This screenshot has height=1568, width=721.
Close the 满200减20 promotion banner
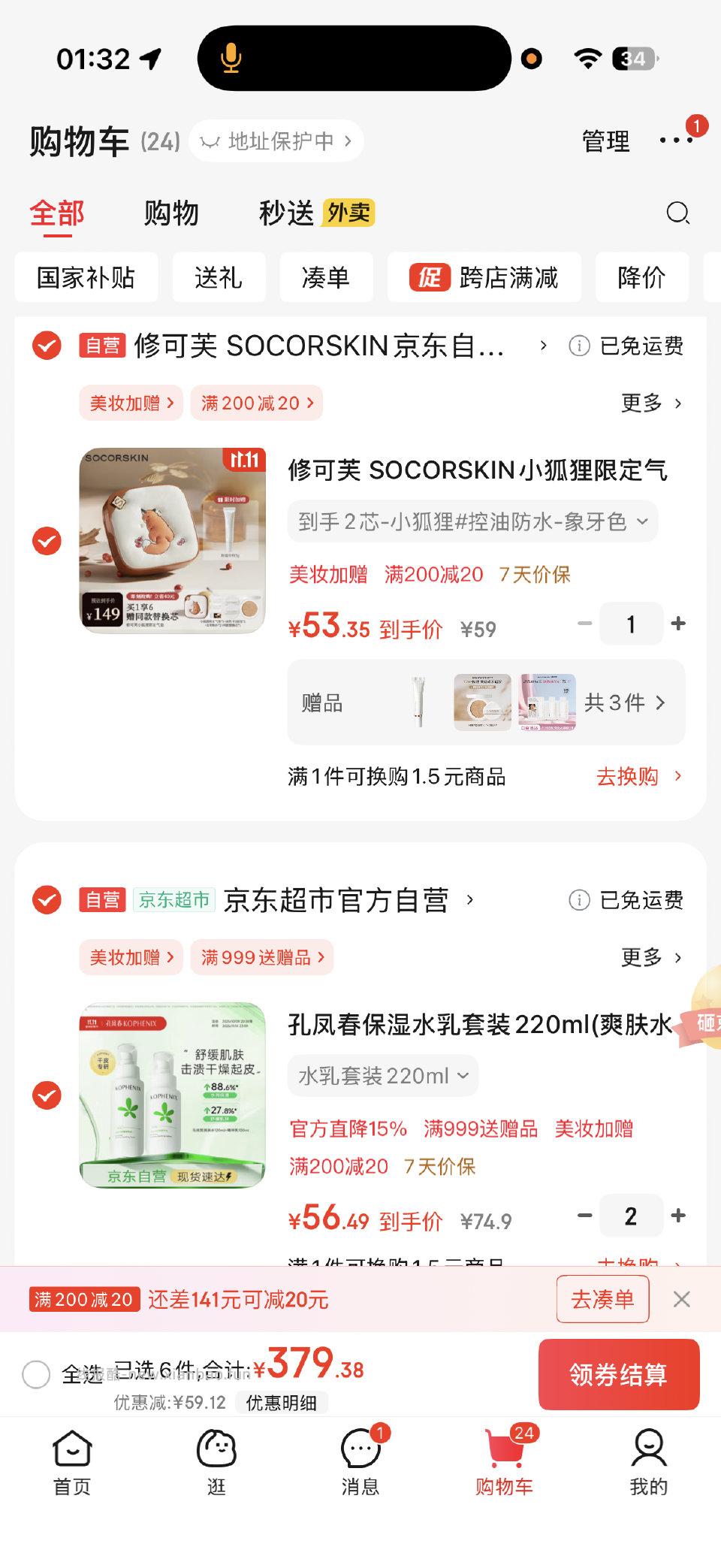tap(682, 1299)
